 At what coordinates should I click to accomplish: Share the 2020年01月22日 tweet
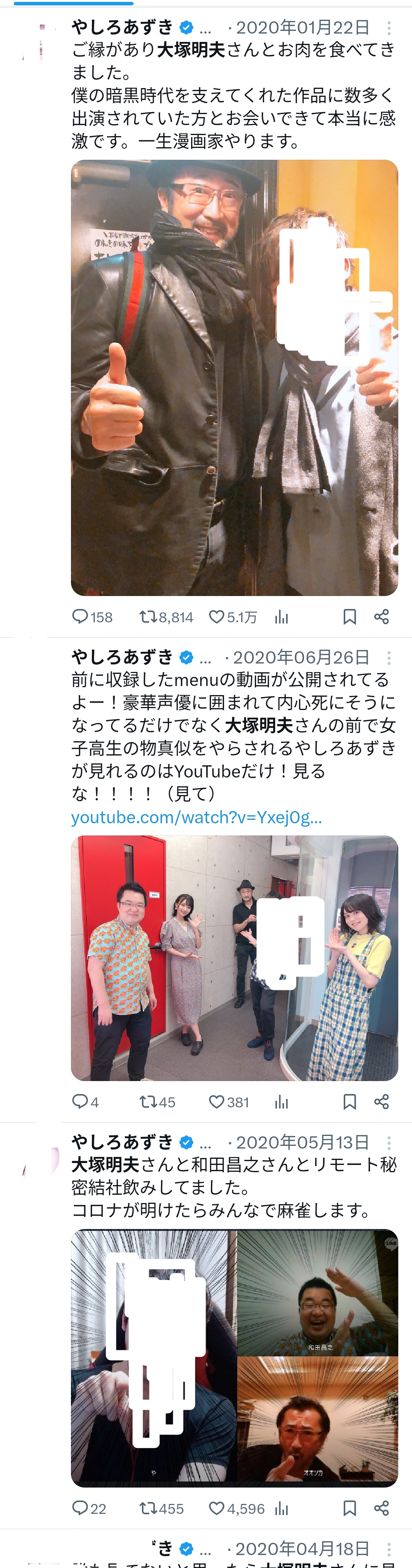381,617
